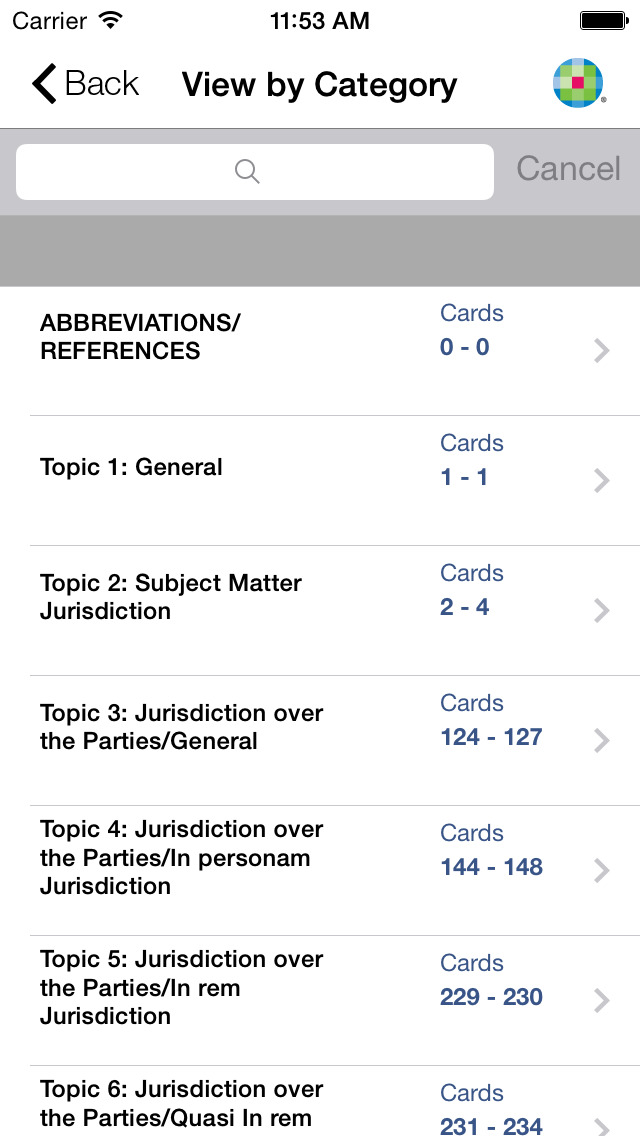Open Topic 6: Quasi In rem

coord(320,1105)
